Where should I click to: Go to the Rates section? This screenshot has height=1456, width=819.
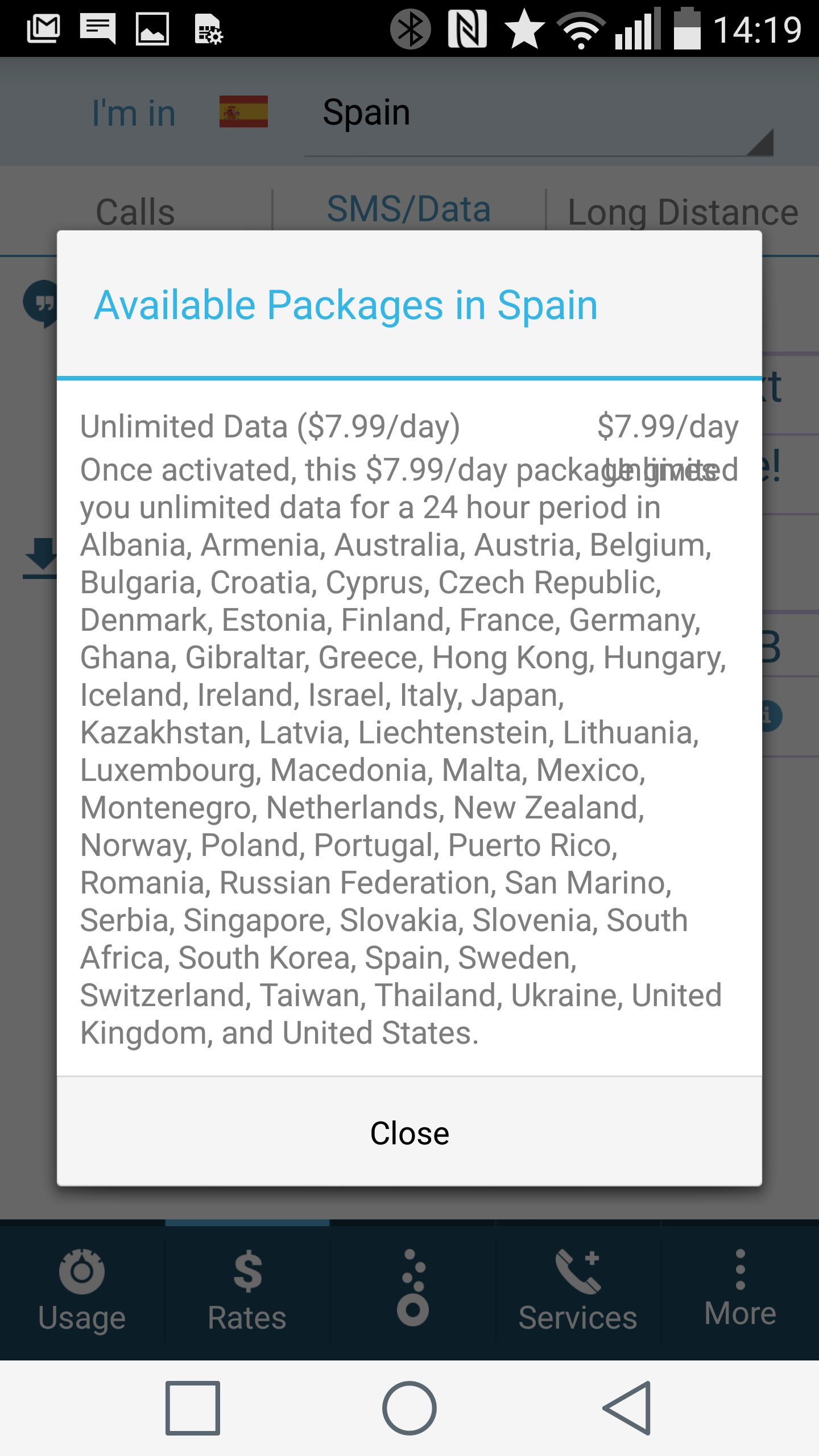[247, 1289]
